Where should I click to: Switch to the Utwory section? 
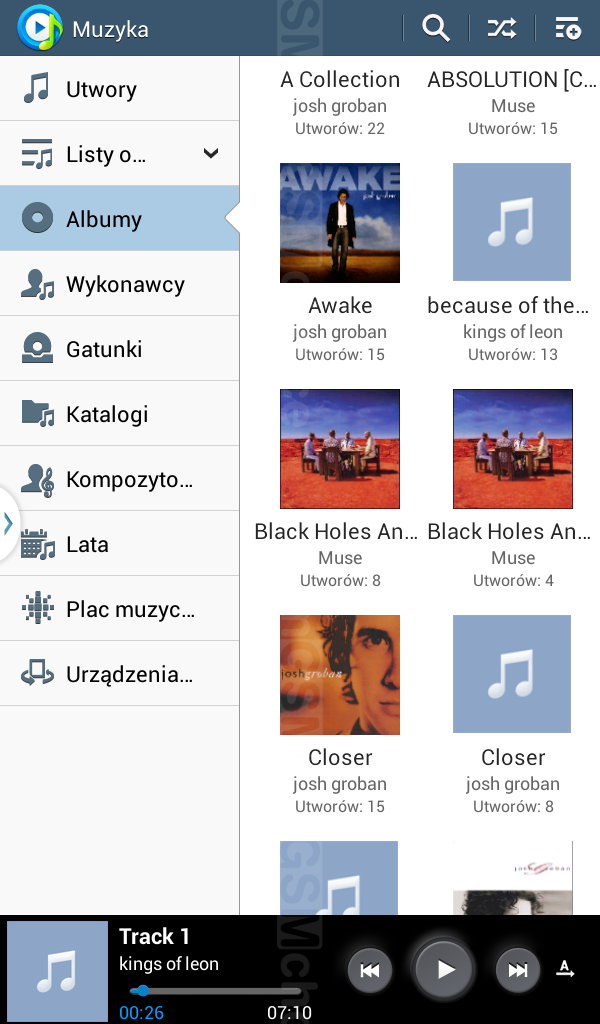tap(119, 89)
